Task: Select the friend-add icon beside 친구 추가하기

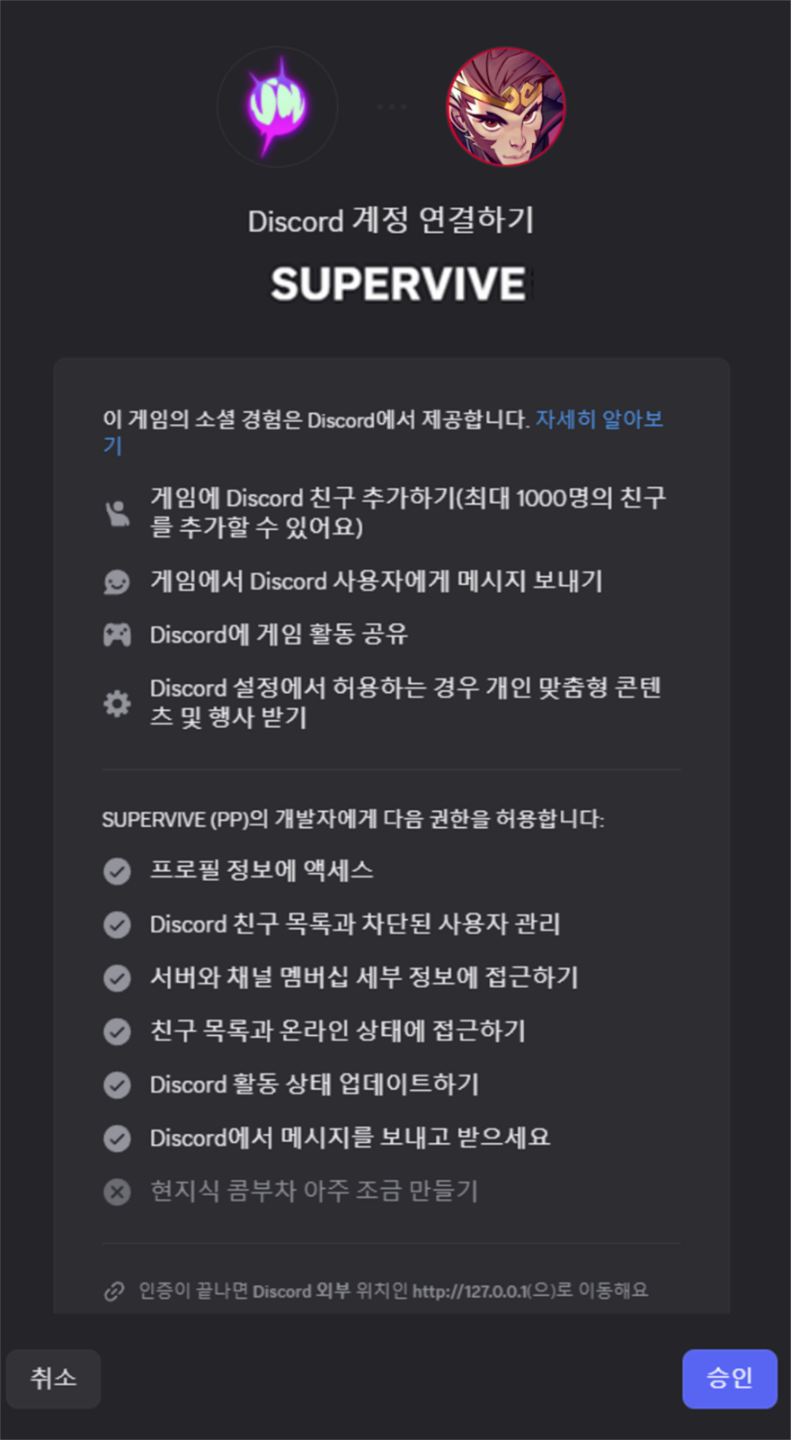Action: 117,512
